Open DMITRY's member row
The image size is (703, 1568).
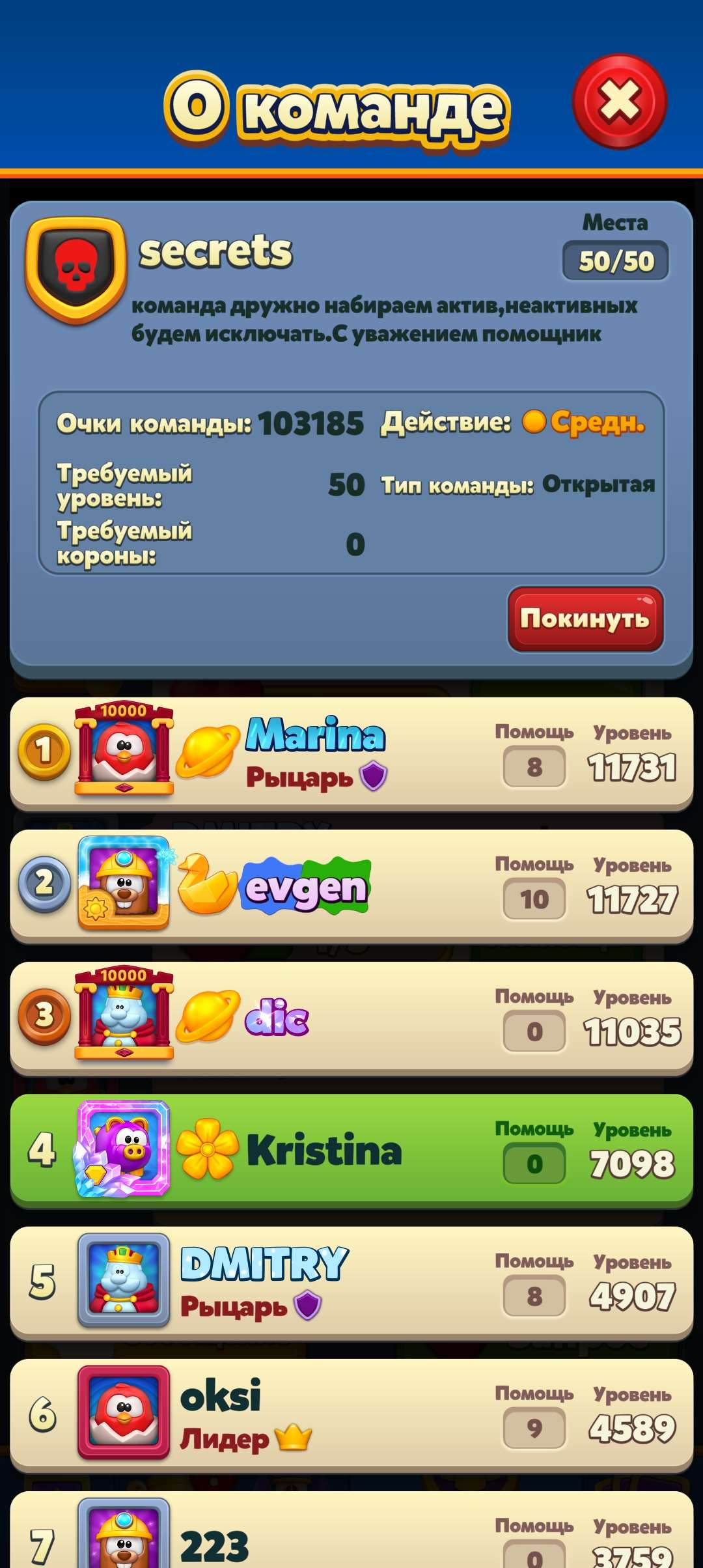pyautogui.click(x=351, y=1283)
